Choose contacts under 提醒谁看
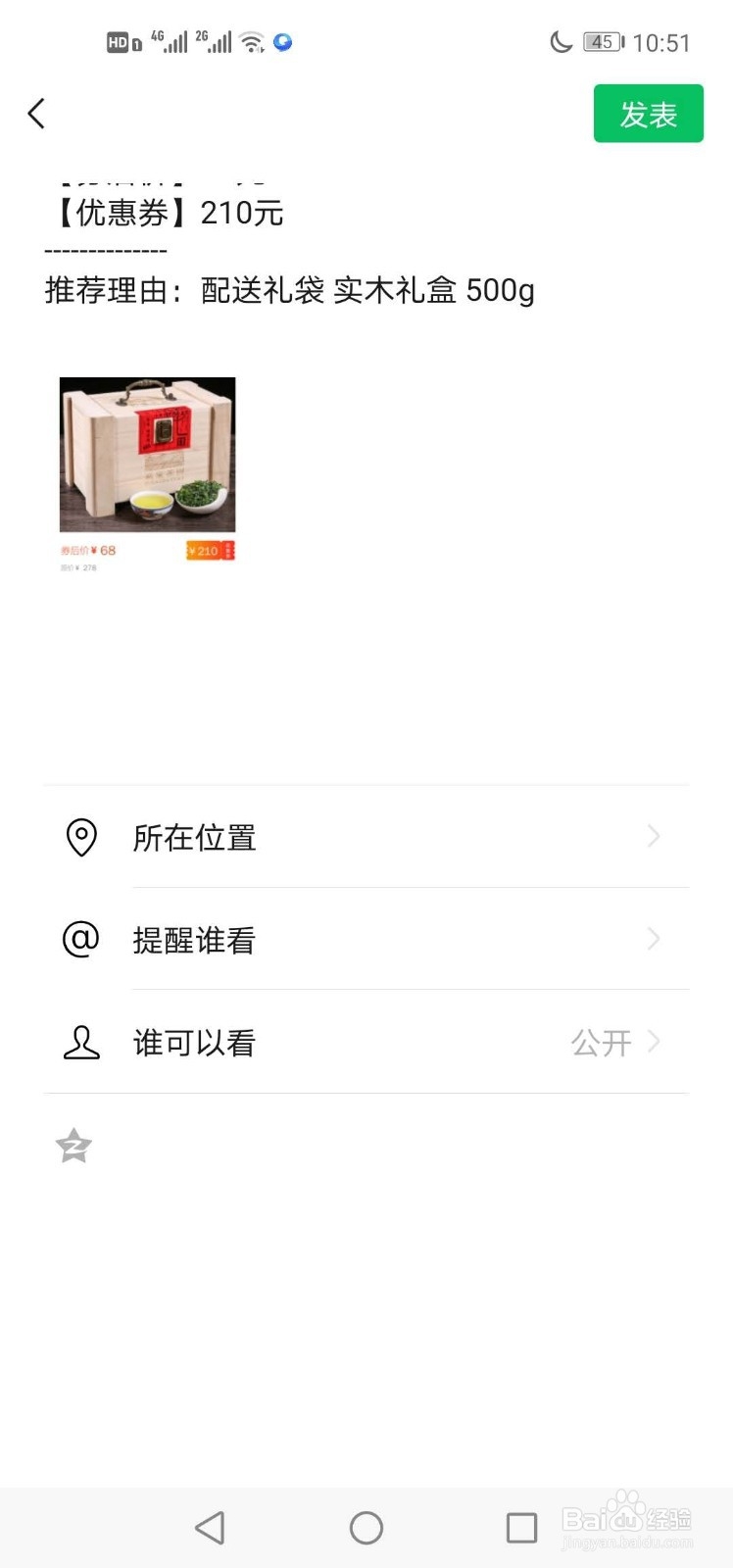 366,940
